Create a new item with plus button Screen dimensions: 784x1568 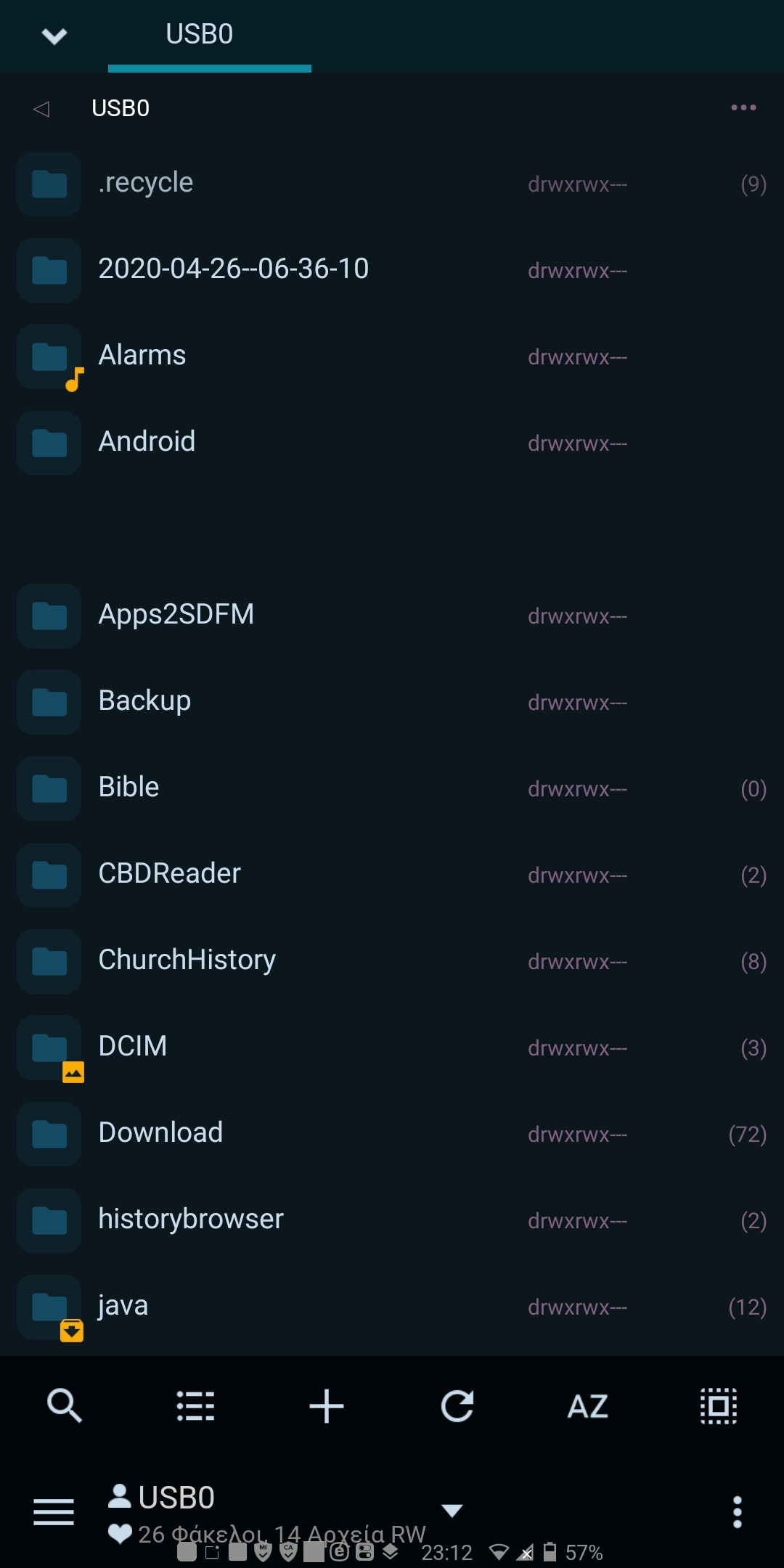[327, 1406]
